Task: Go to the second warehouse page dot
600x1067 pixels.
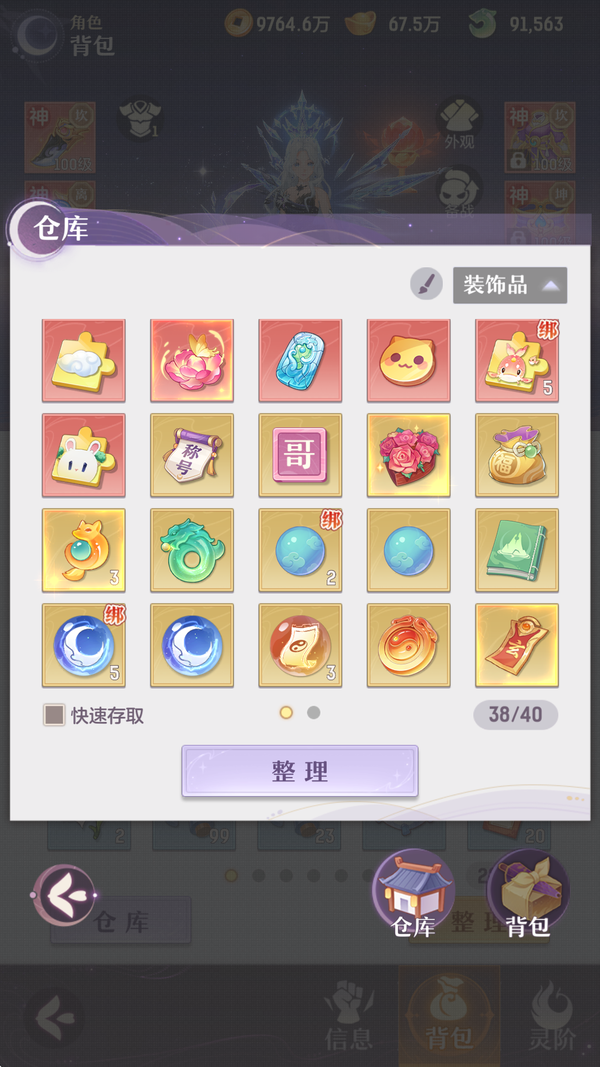Action: tap(314, 713)
